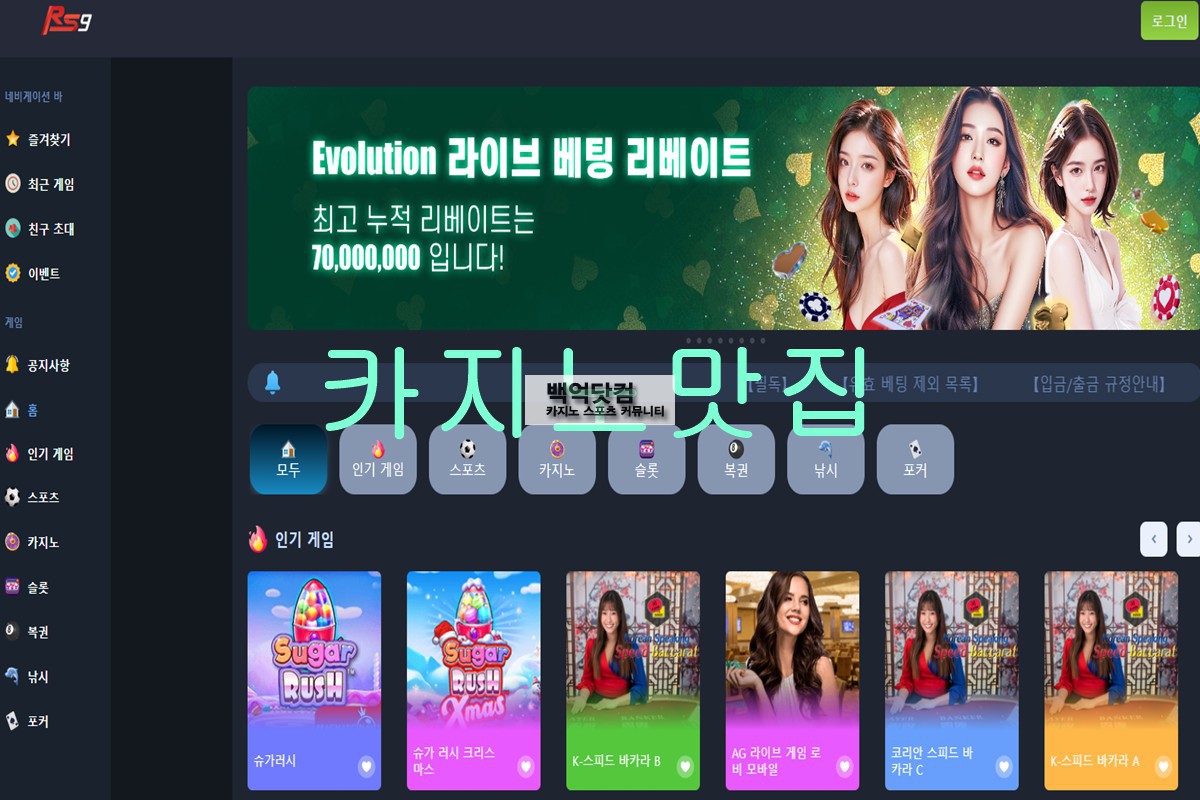Switch to the 포커 category chip
Screen dimensions: 1200x800
coord(915,459)
